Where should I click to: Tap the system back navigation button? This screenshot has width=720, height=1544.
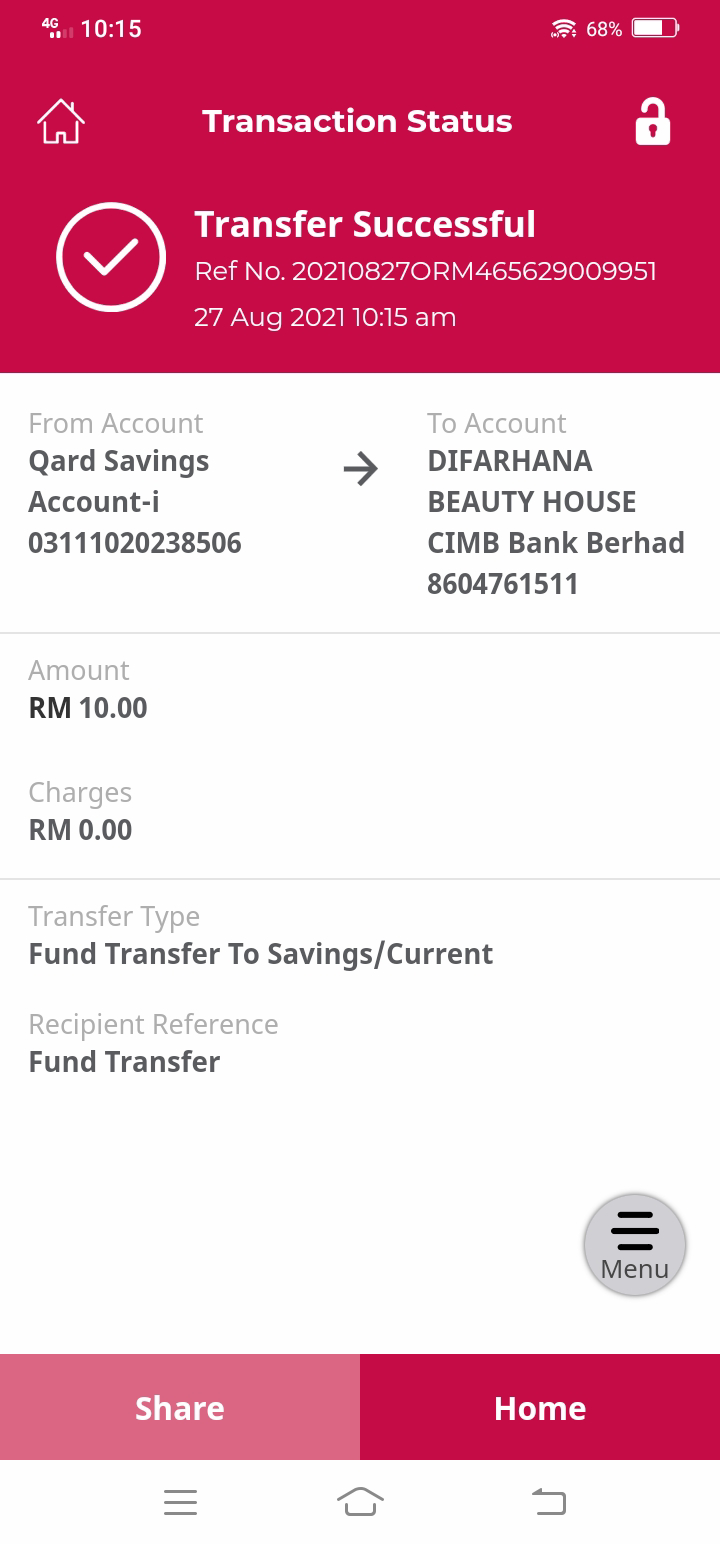[548, 1502]
